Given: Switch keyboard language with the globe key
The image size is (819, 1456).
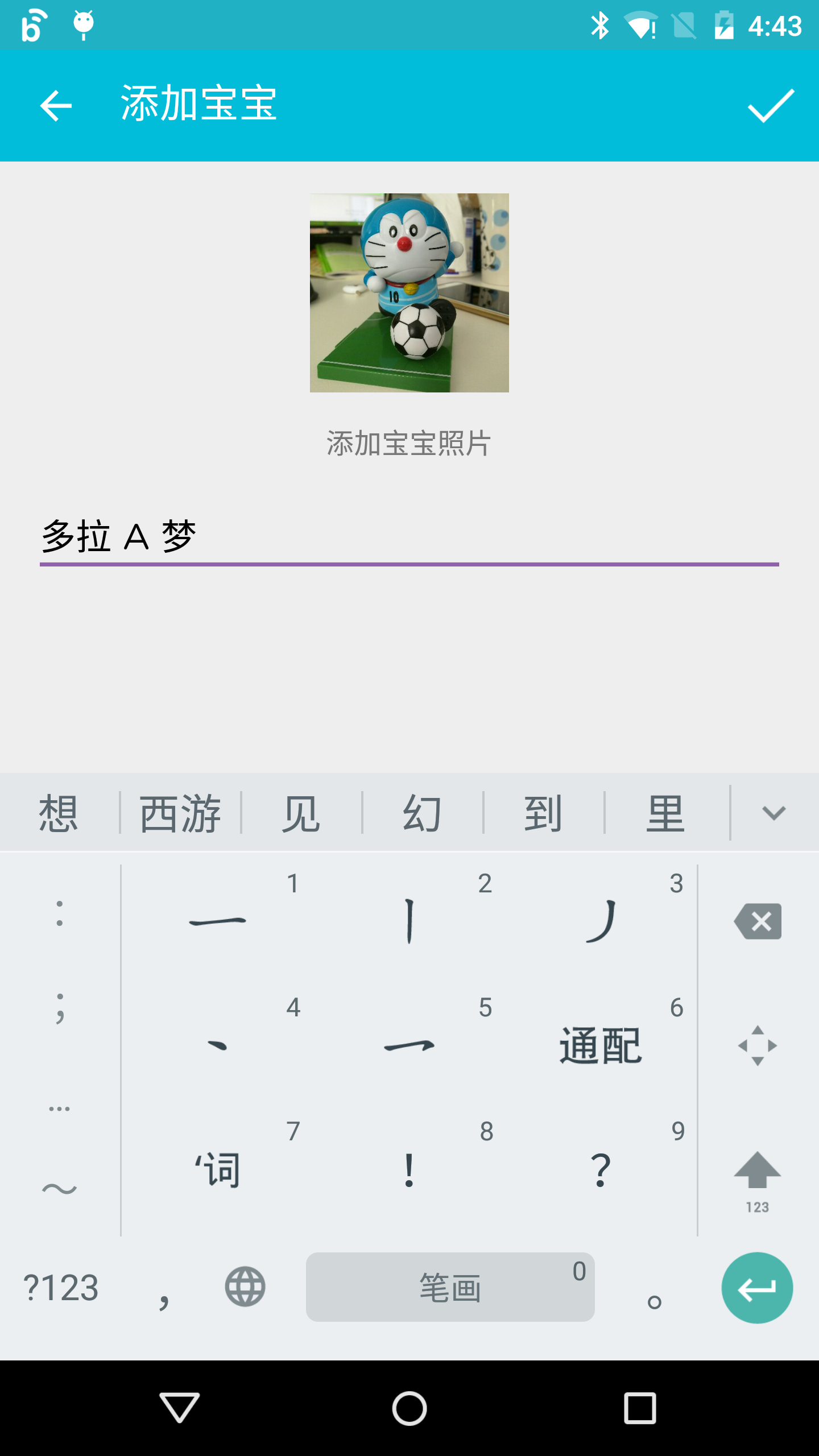Looking at the screenshot, I should (245, 1287).
